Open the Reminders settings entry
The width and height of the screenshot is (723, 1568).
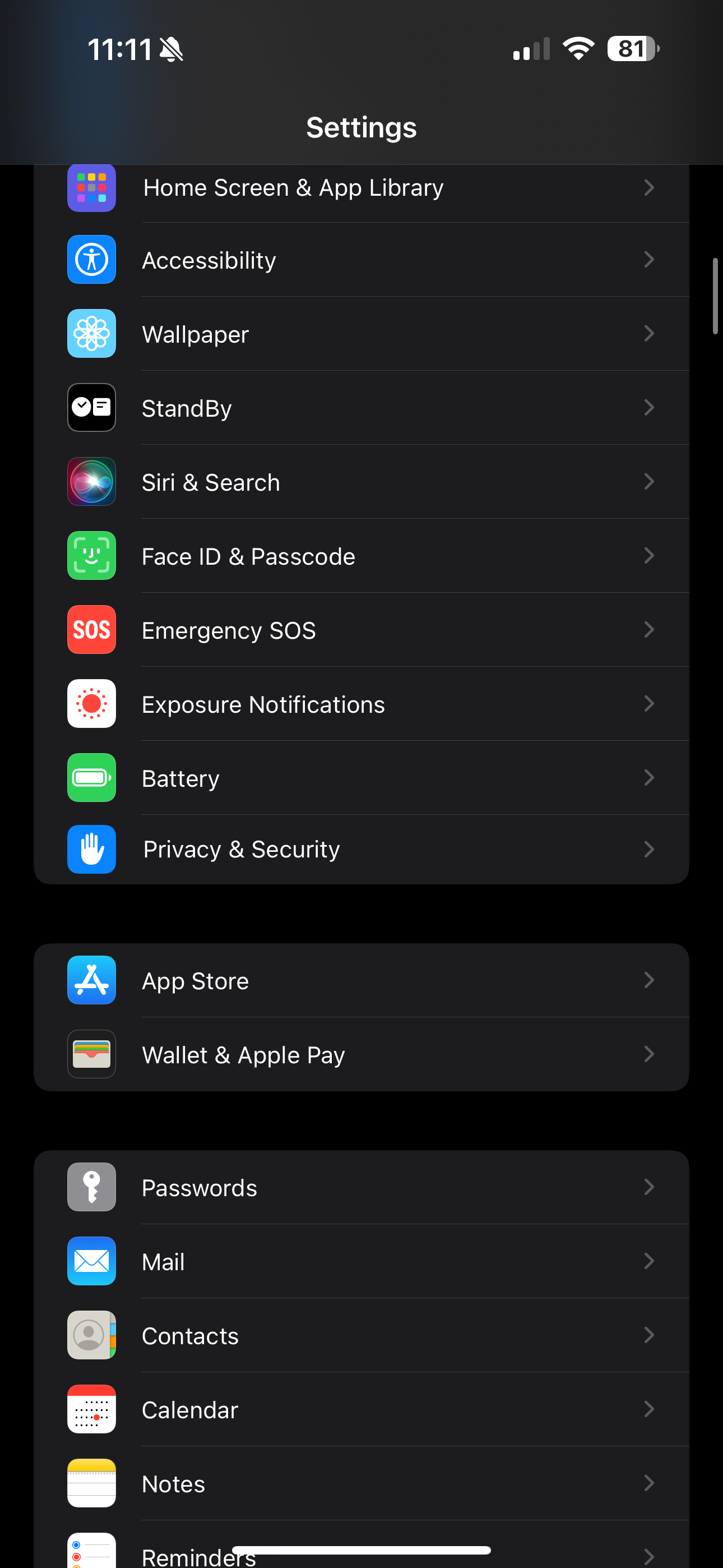[361, 1552]
